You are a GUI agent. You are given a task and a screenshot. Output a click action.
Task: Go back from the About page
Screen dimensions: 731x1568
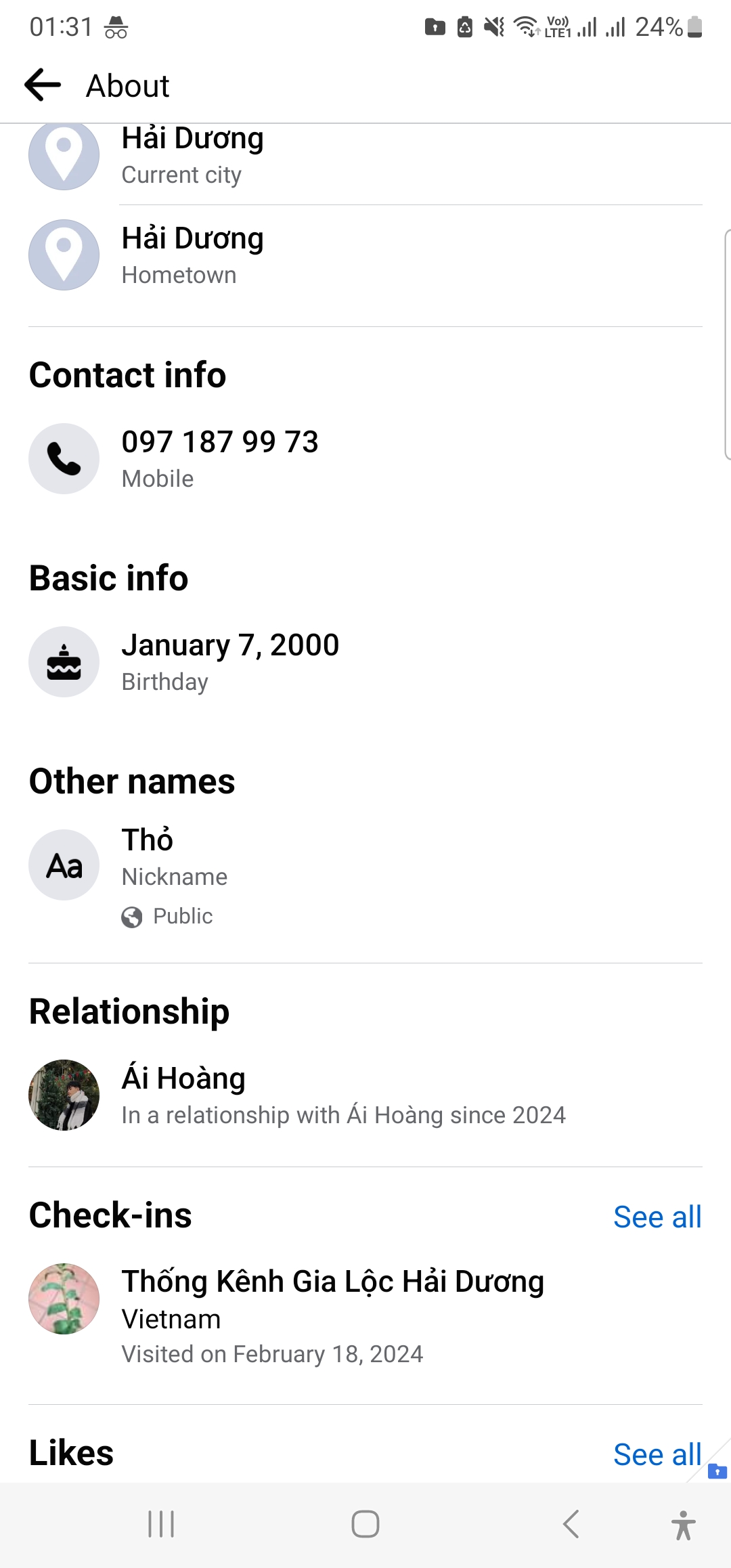coord(43,85)
